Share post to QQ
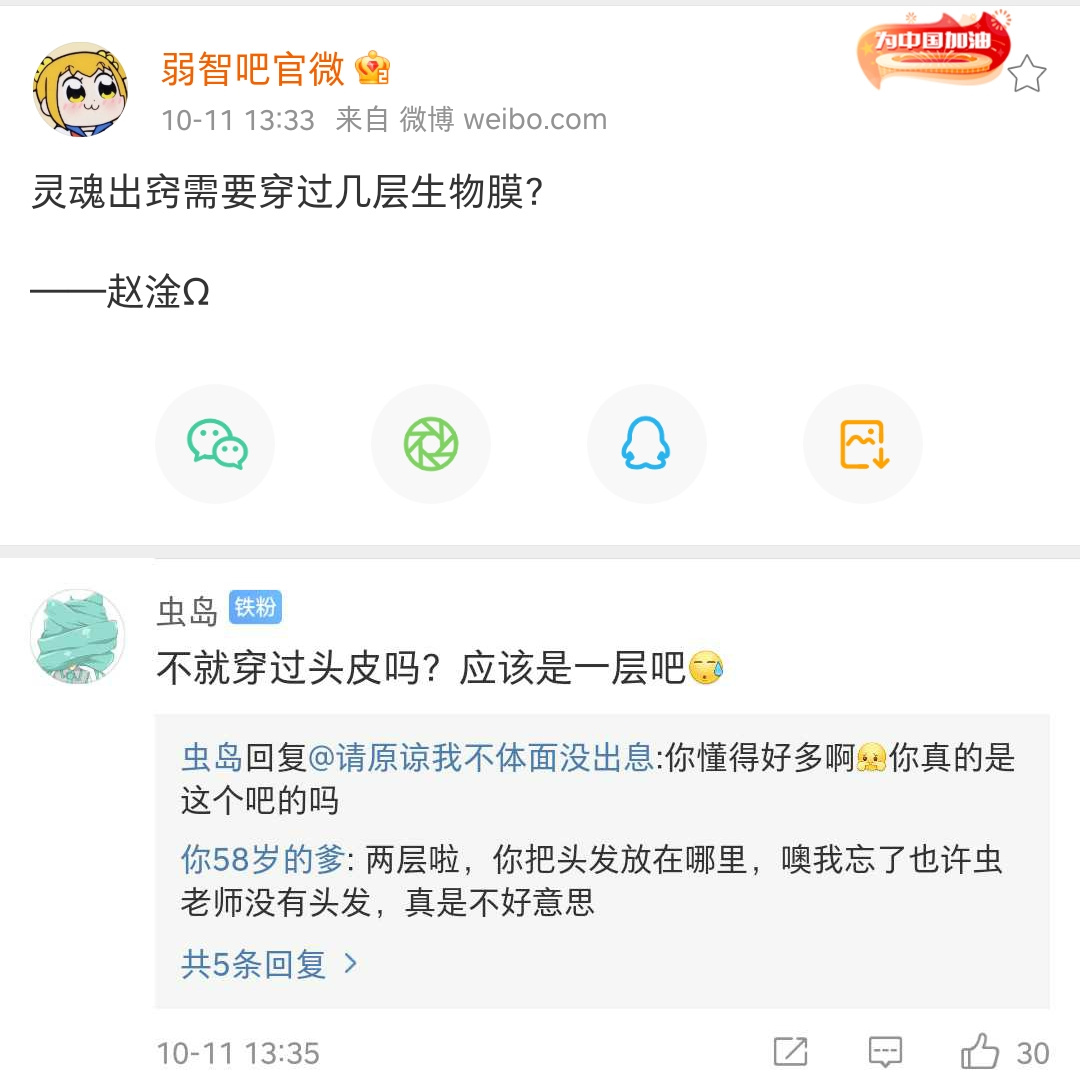Image resolution: width=1080 pixels, height=1089 pixels. (646, 444)
